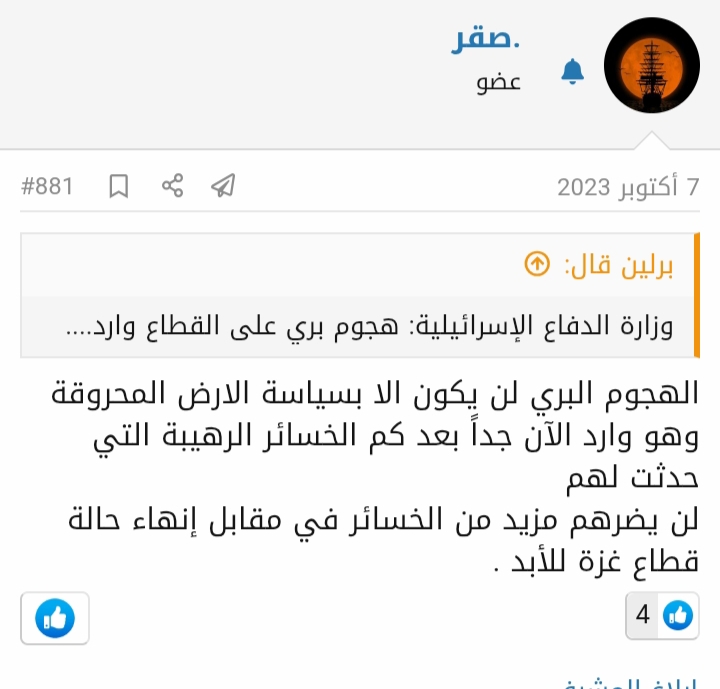720x689 pixels.
Task: Like this post with the thumbs-up button
Action: click(x=55, y=619)
